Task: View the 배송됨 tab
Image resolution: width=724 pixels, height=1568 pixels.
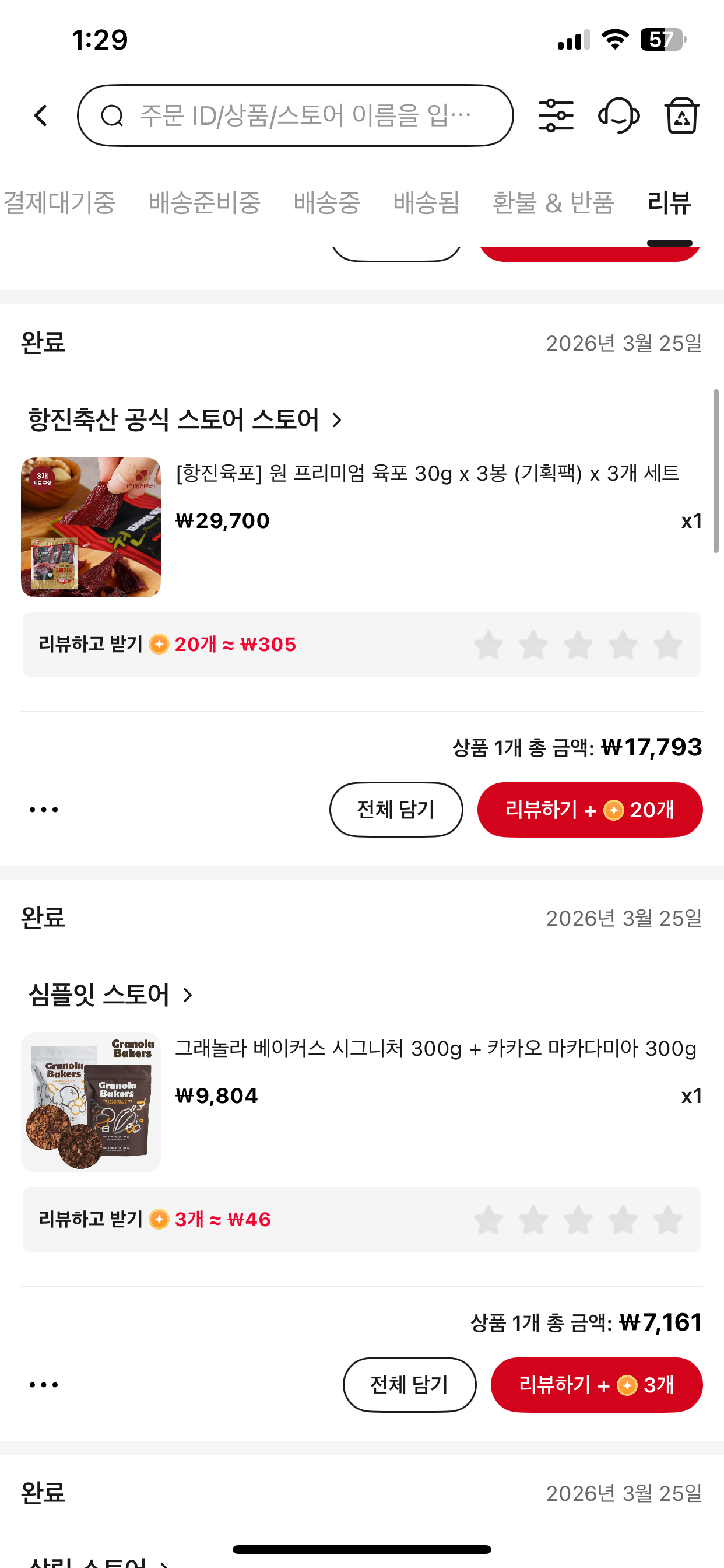Action: tap(426, 202)
